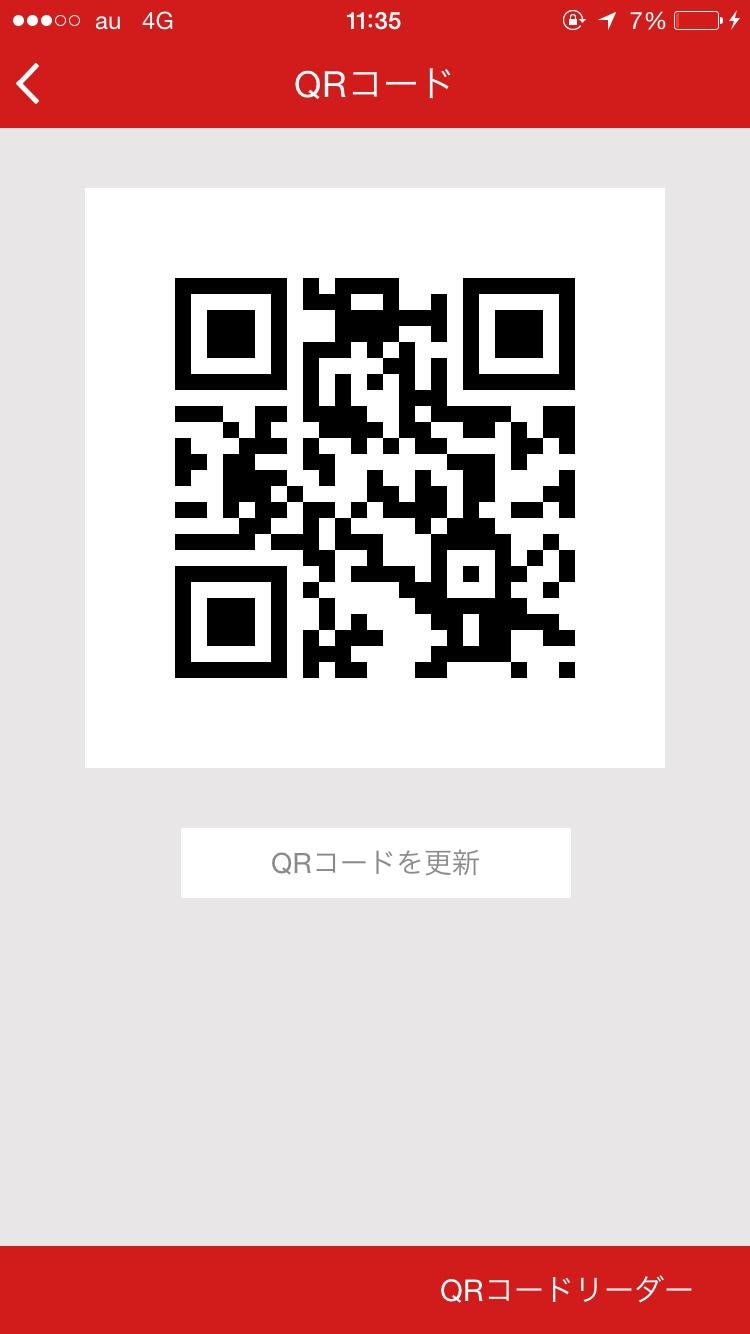Tap the au carrier label in status bar

pyautogui.click(x=107, y=20)
